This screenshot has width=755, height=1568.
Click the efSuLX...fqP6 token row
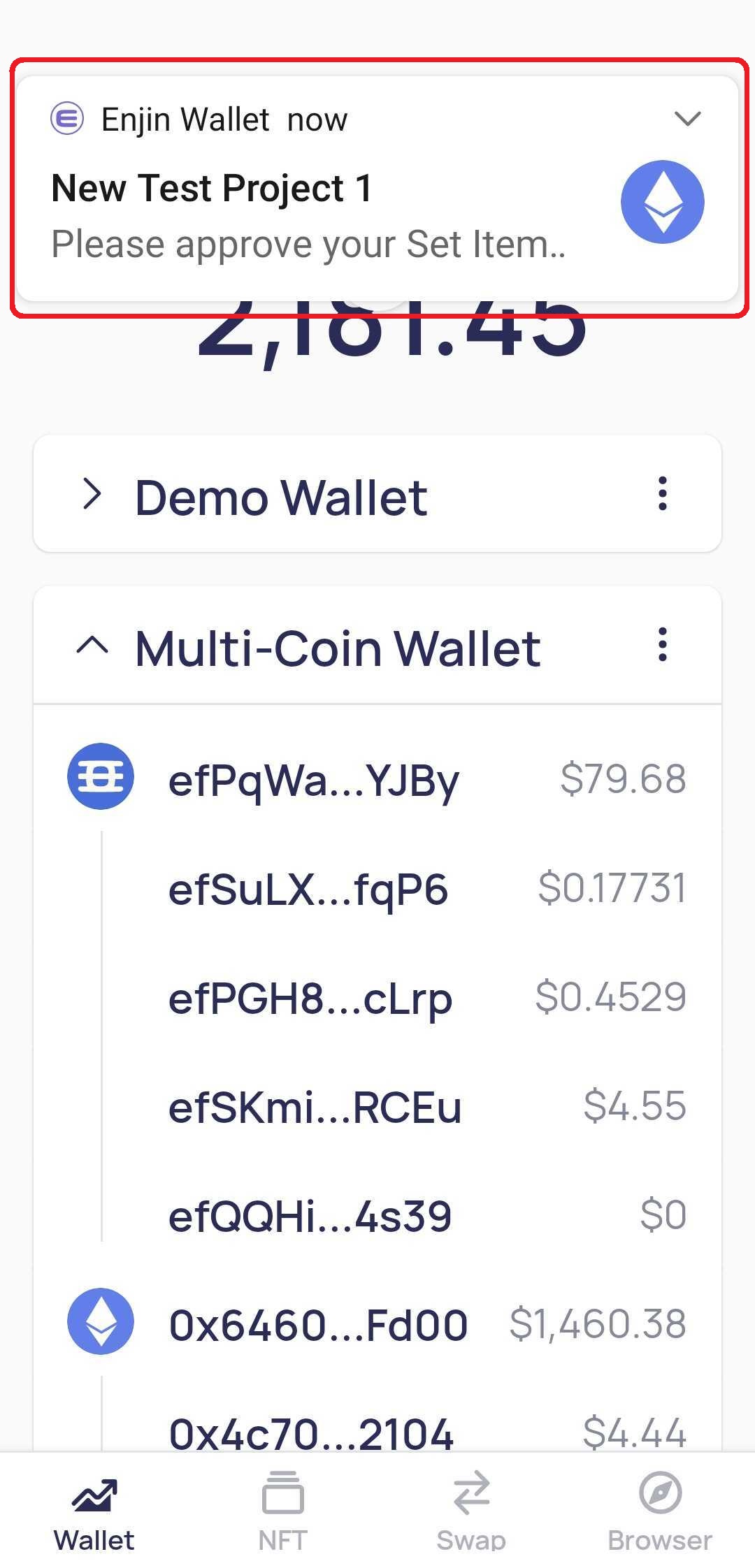[308, 891]
